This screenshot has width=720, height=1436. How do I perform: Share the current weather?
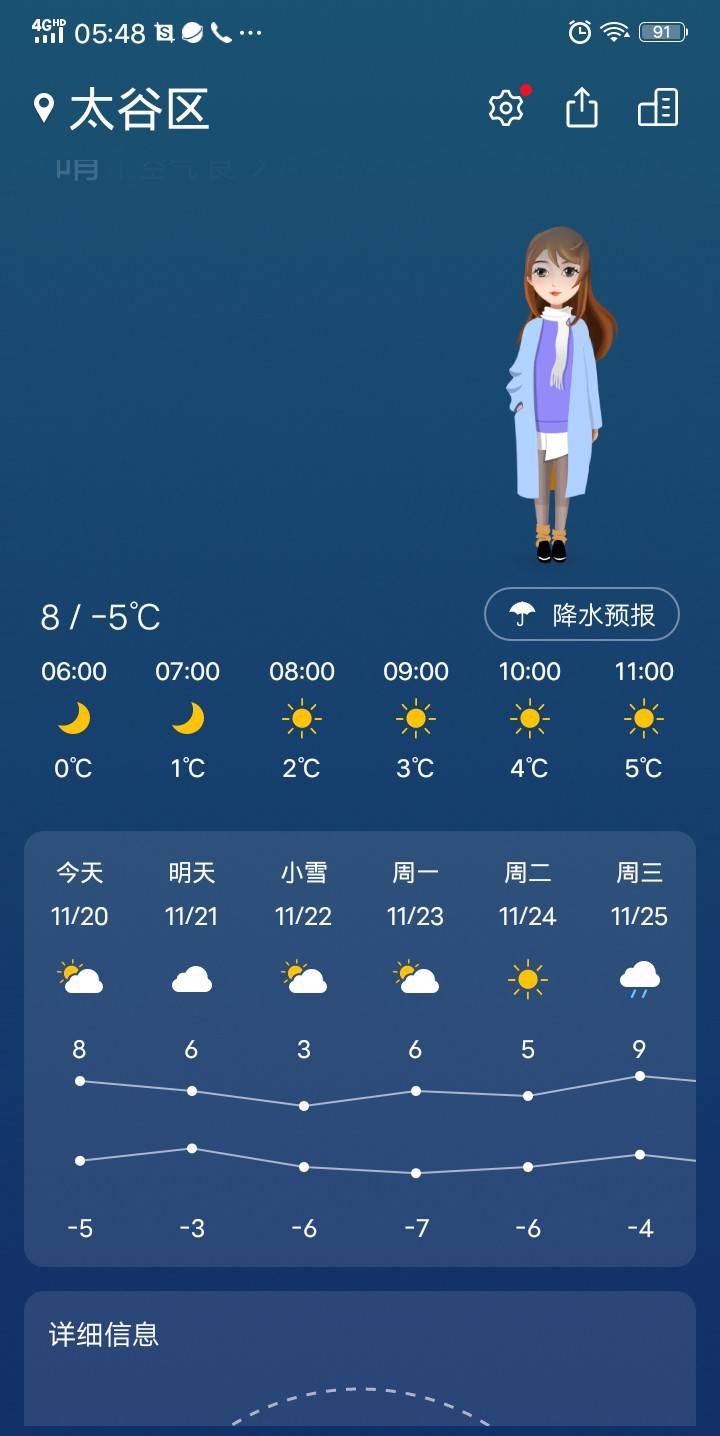click(582, 108)
